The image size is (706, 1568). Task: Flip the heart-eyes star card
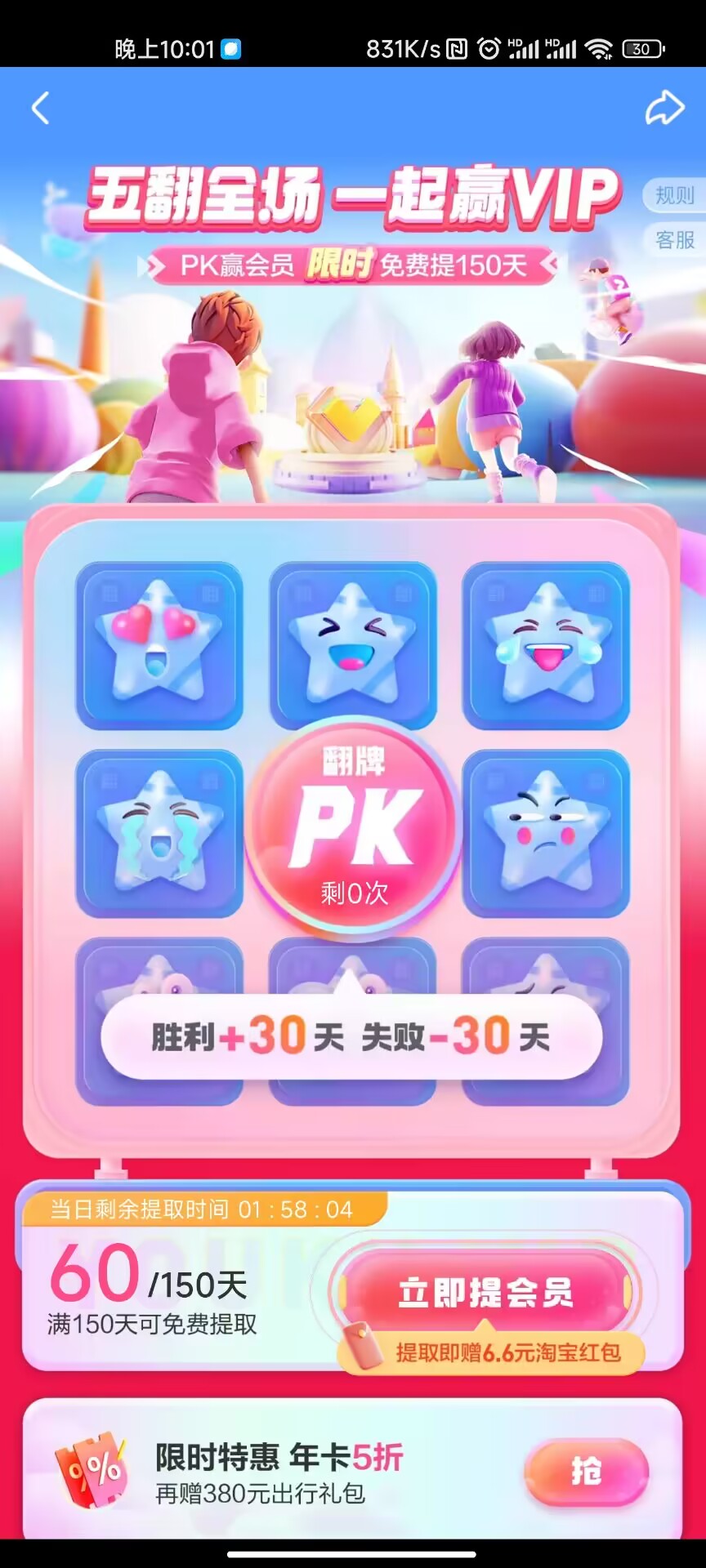coord(159,645)
